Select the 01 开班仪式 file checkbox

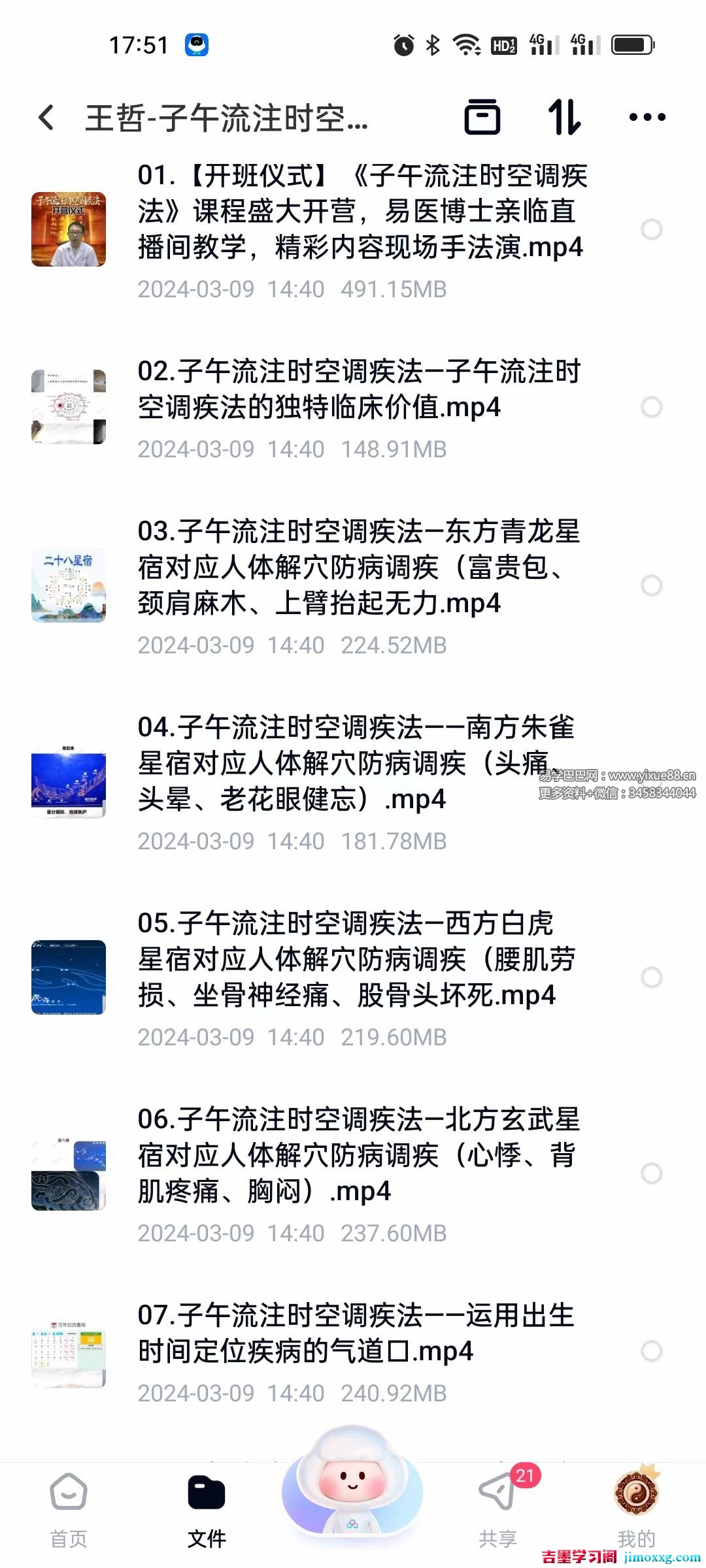coord(651,229)
